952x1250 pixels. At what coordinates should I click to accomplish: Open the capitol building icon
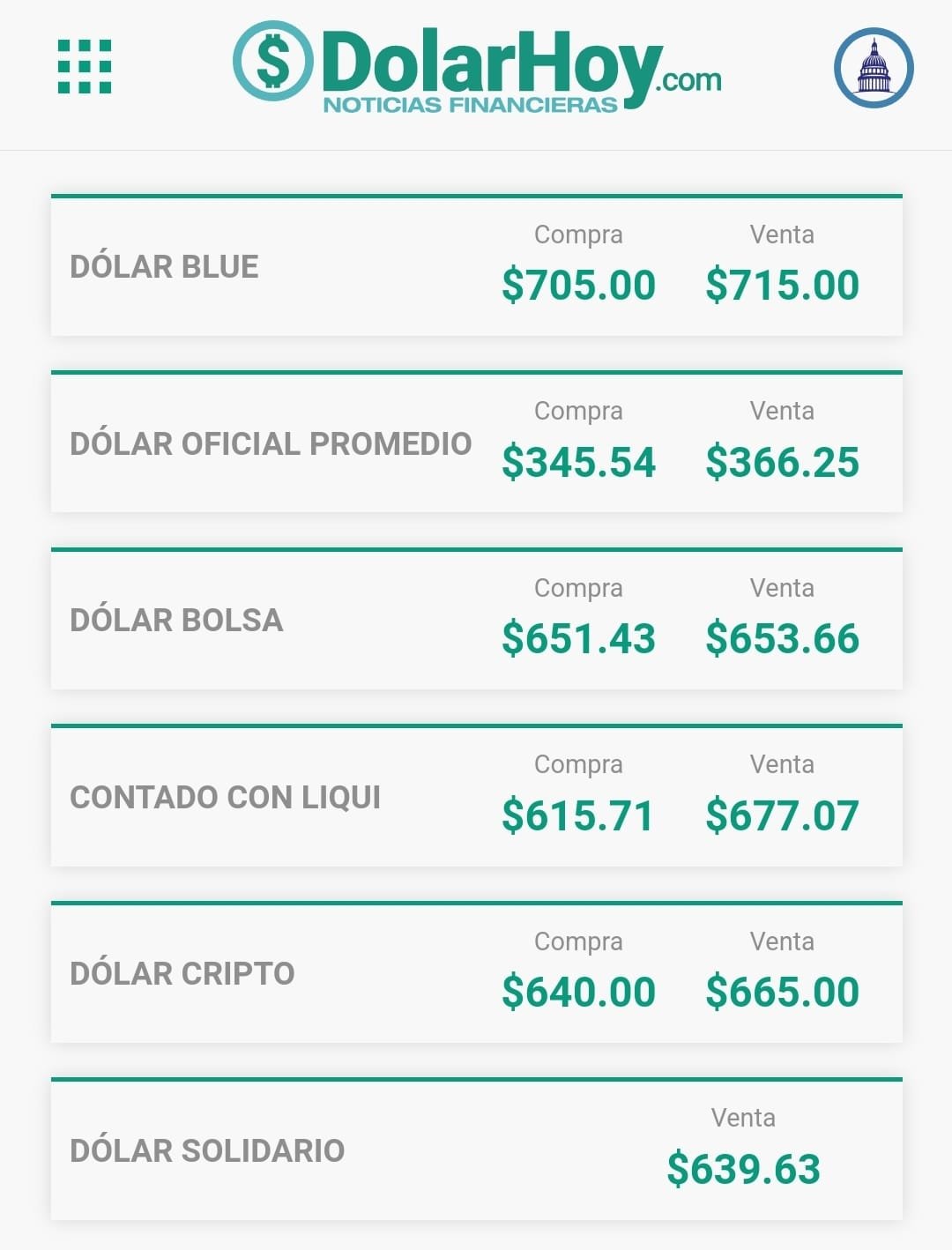873,68
